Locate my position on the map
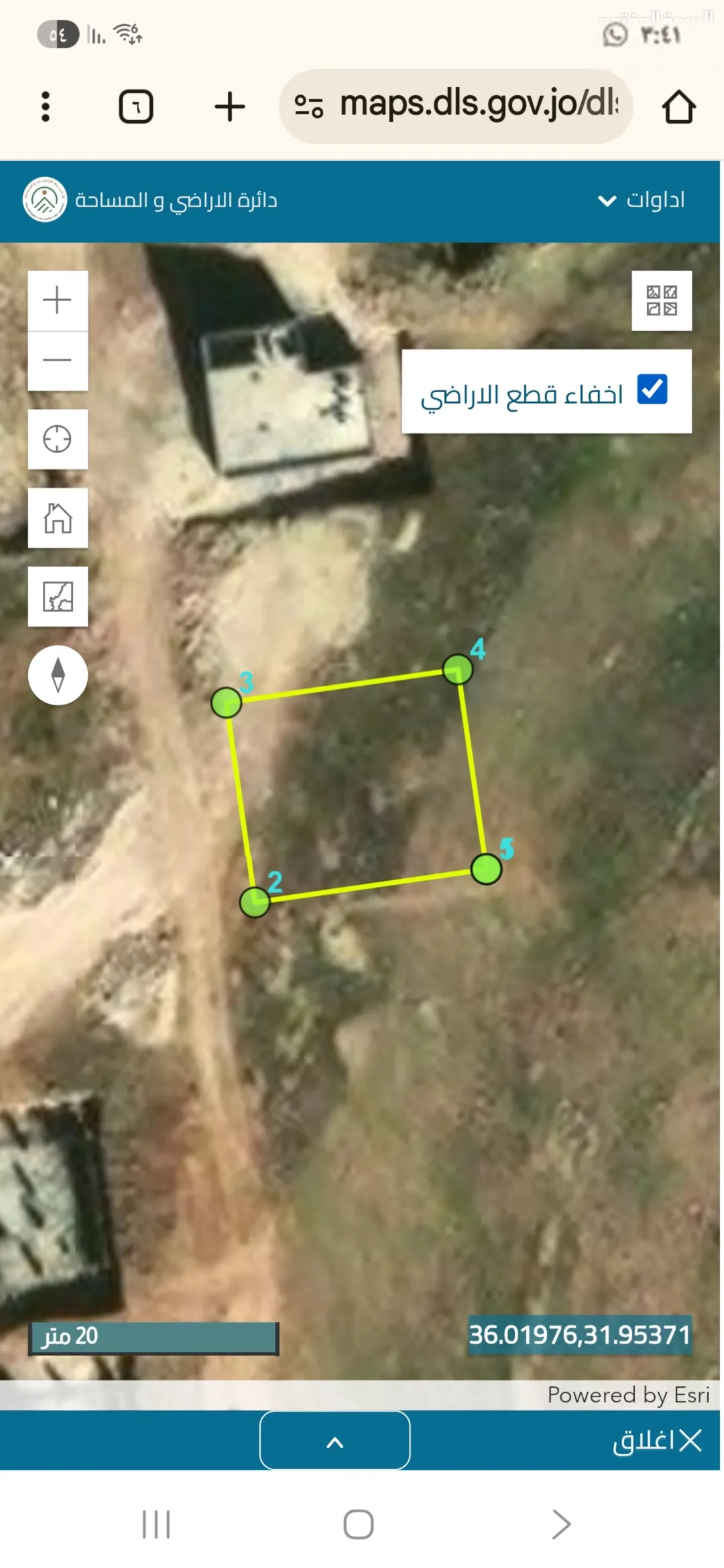 pos(58,439)
